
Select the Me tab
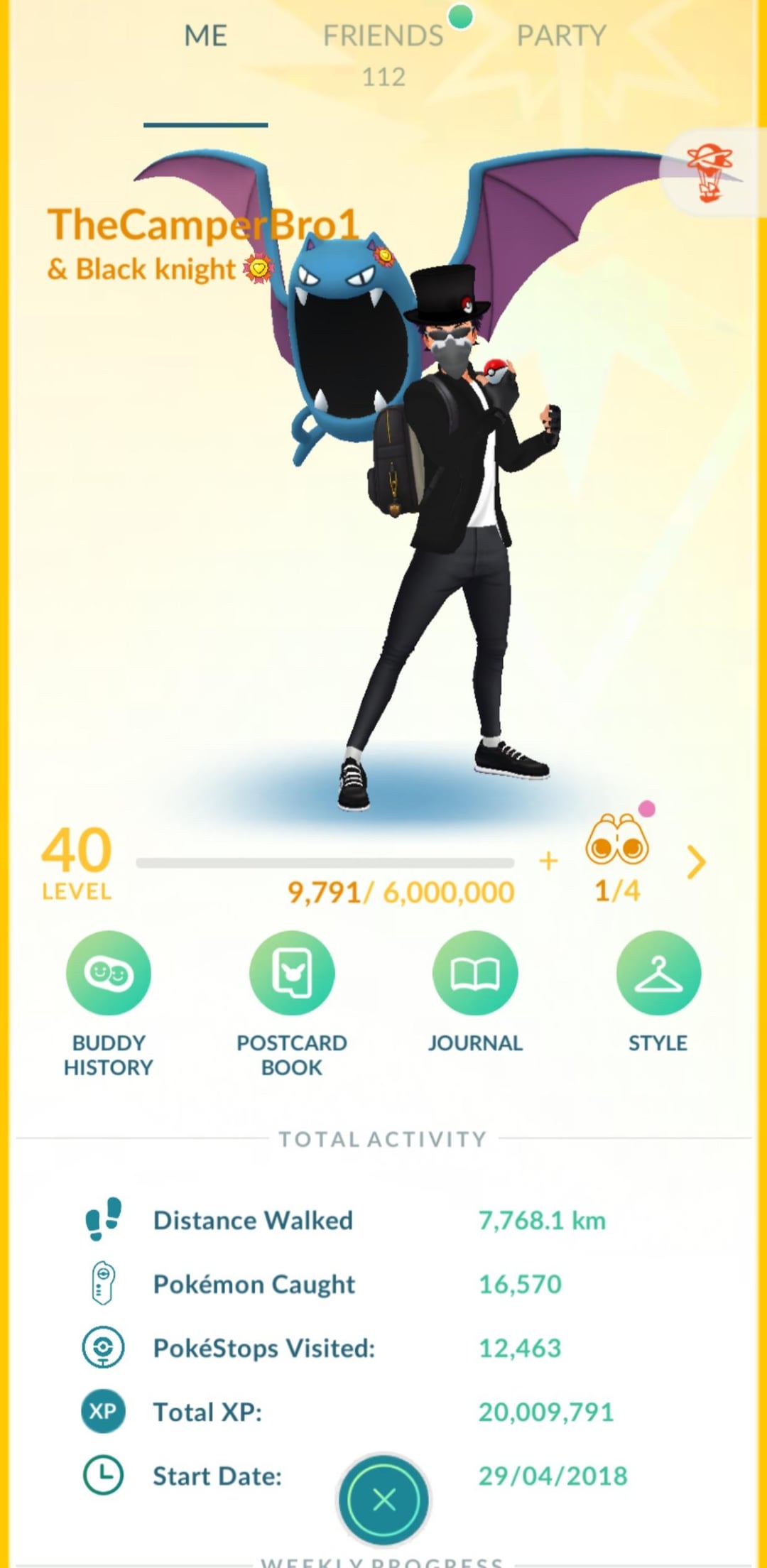(x=205, y=37)
